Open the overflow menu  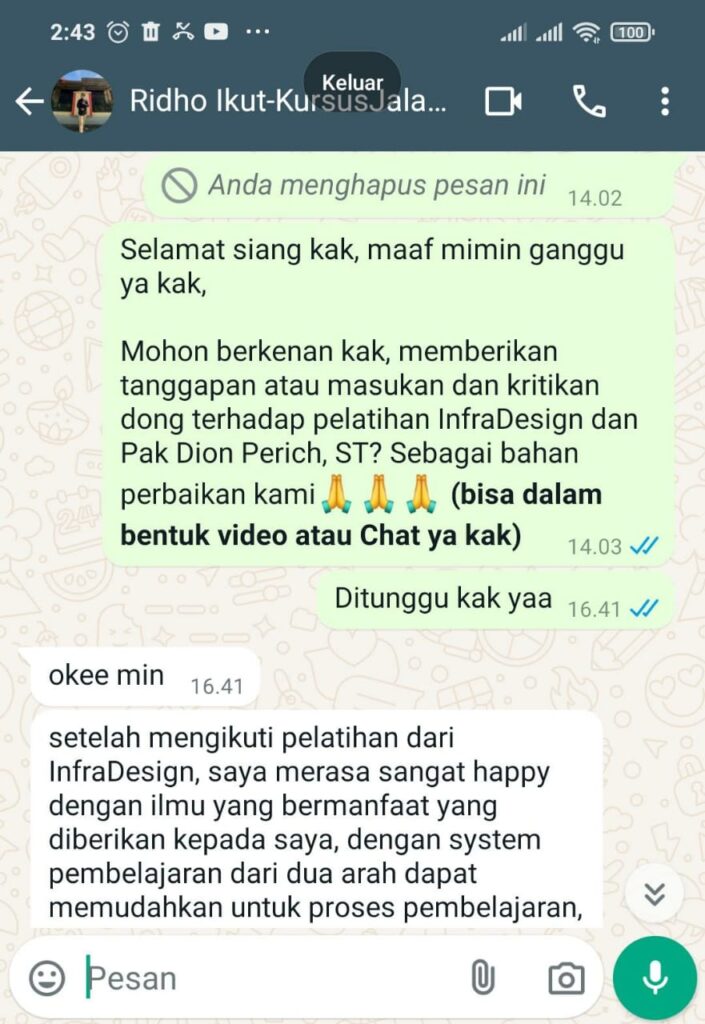point(665,101)
